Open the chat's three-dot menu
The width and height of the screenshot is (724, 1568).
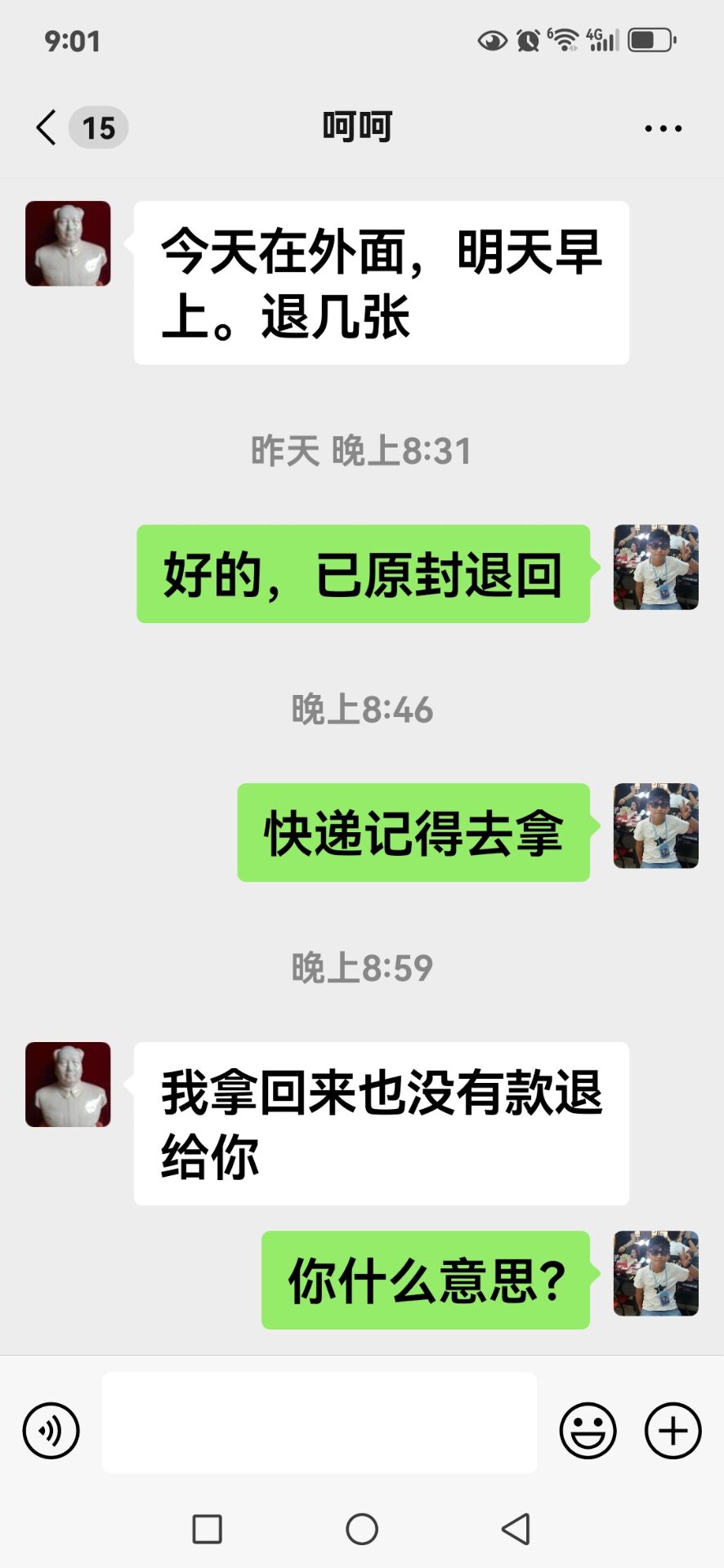coord(663,128)
